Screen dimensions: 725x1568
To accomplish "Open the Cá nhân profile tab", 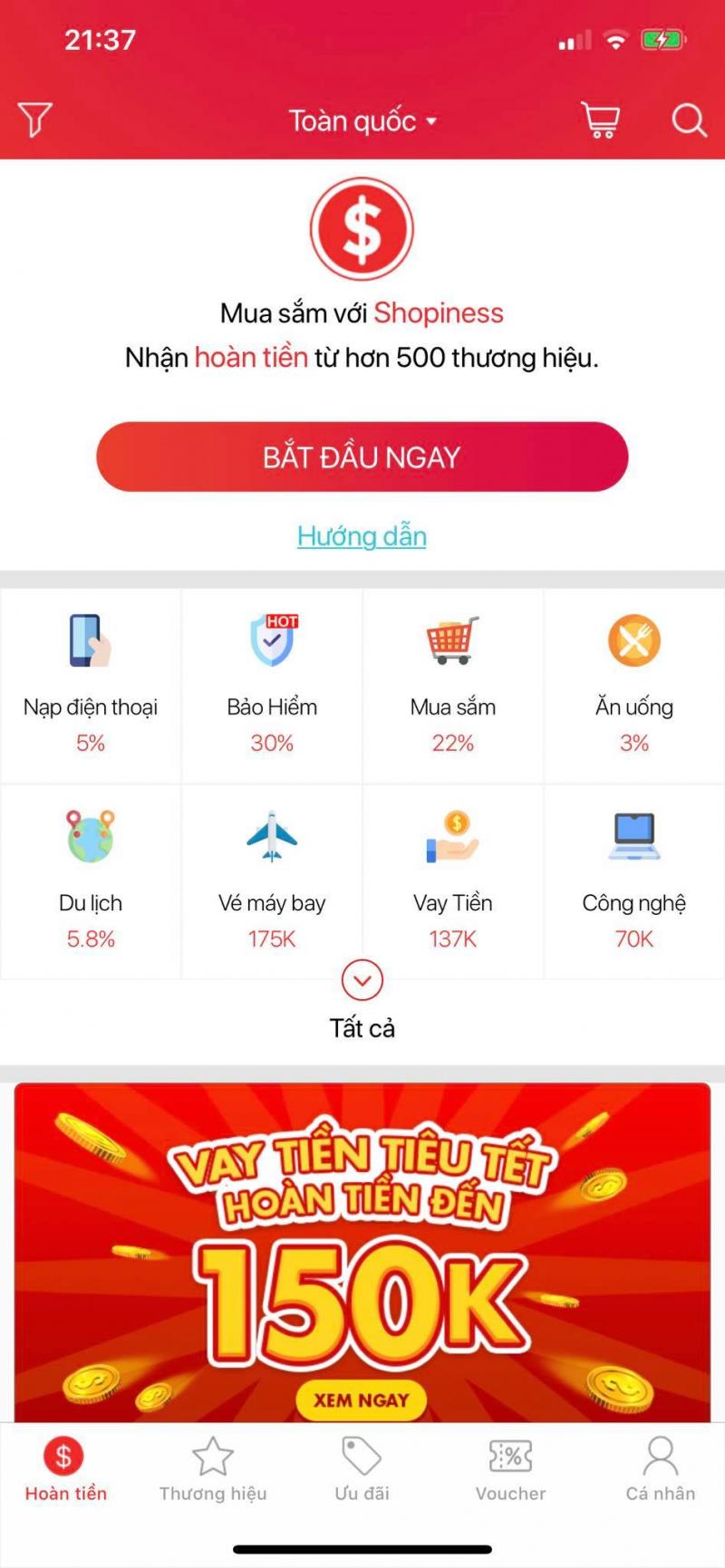I will click(661, 1469).
